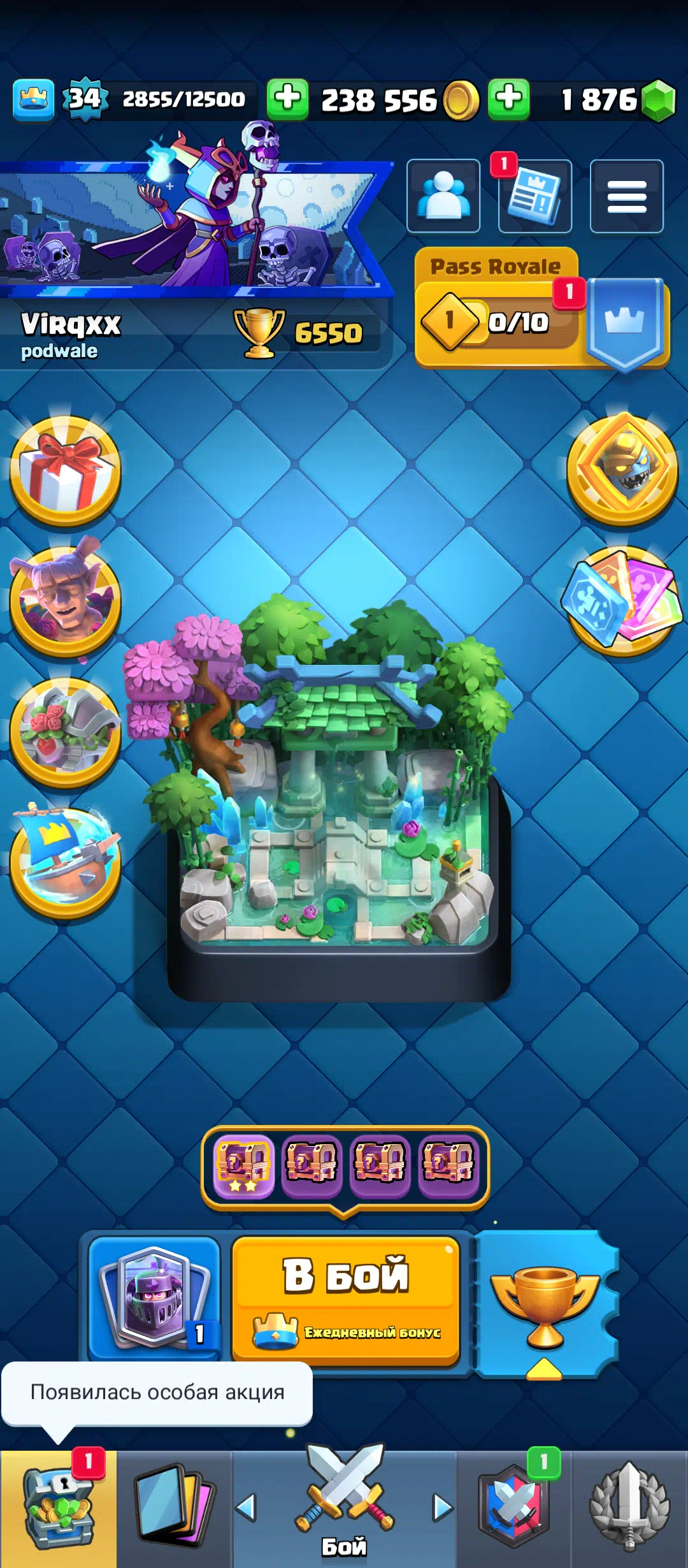Switch to the cards collection tab

[173, 1508]
